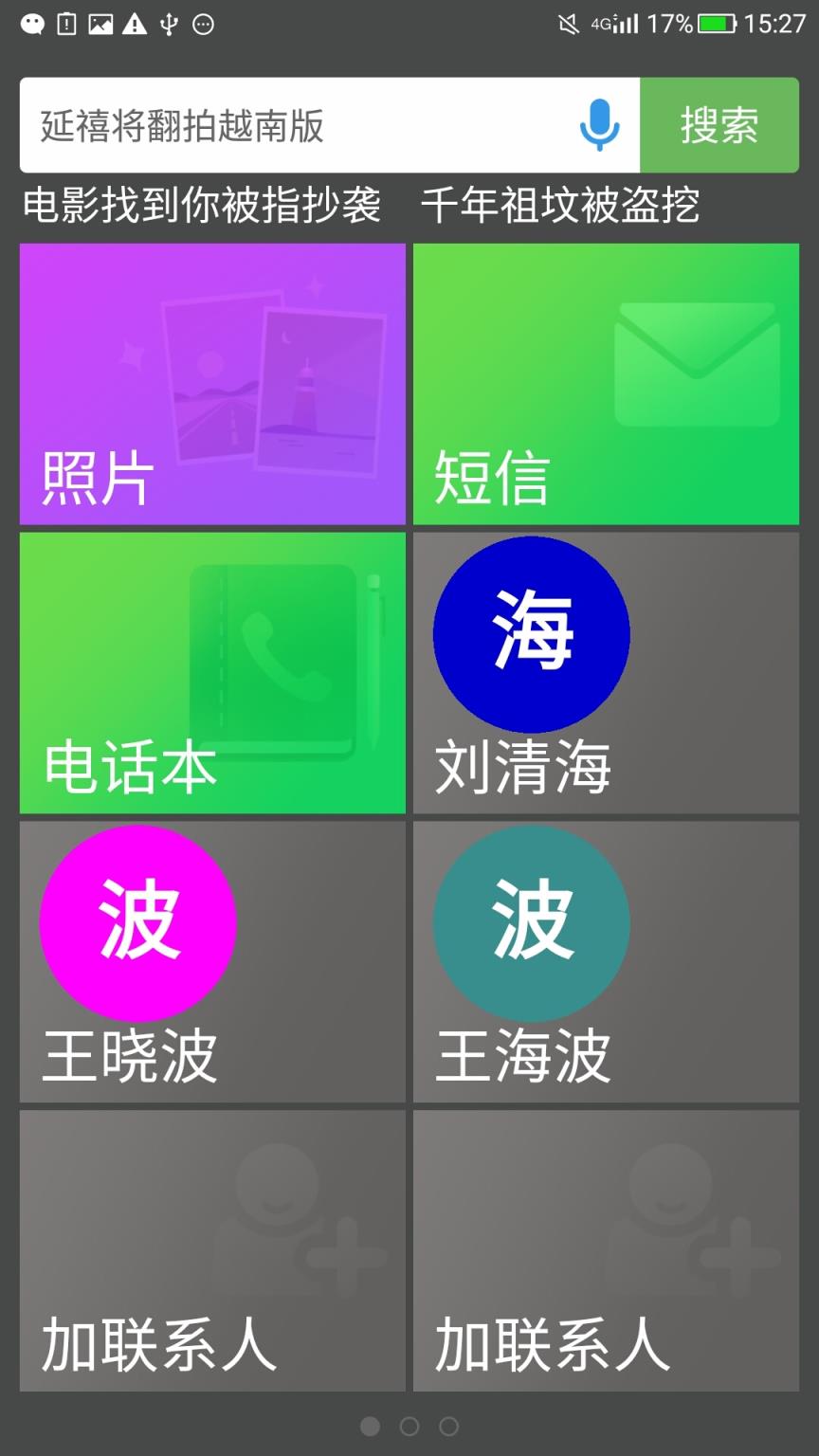Select the first page indicator dot
This screenshot has height=1456, width=819.
tap(371, 1426)
